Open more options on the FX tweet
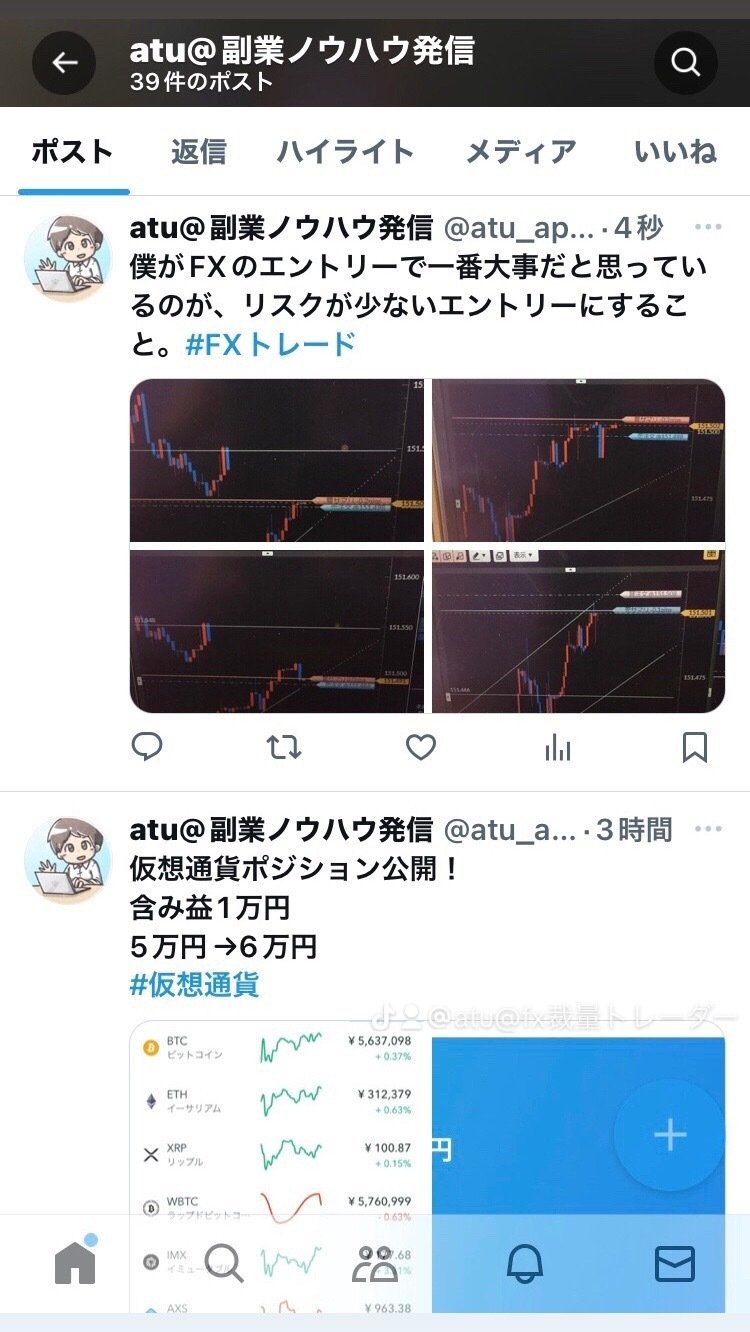 point(708,228)
